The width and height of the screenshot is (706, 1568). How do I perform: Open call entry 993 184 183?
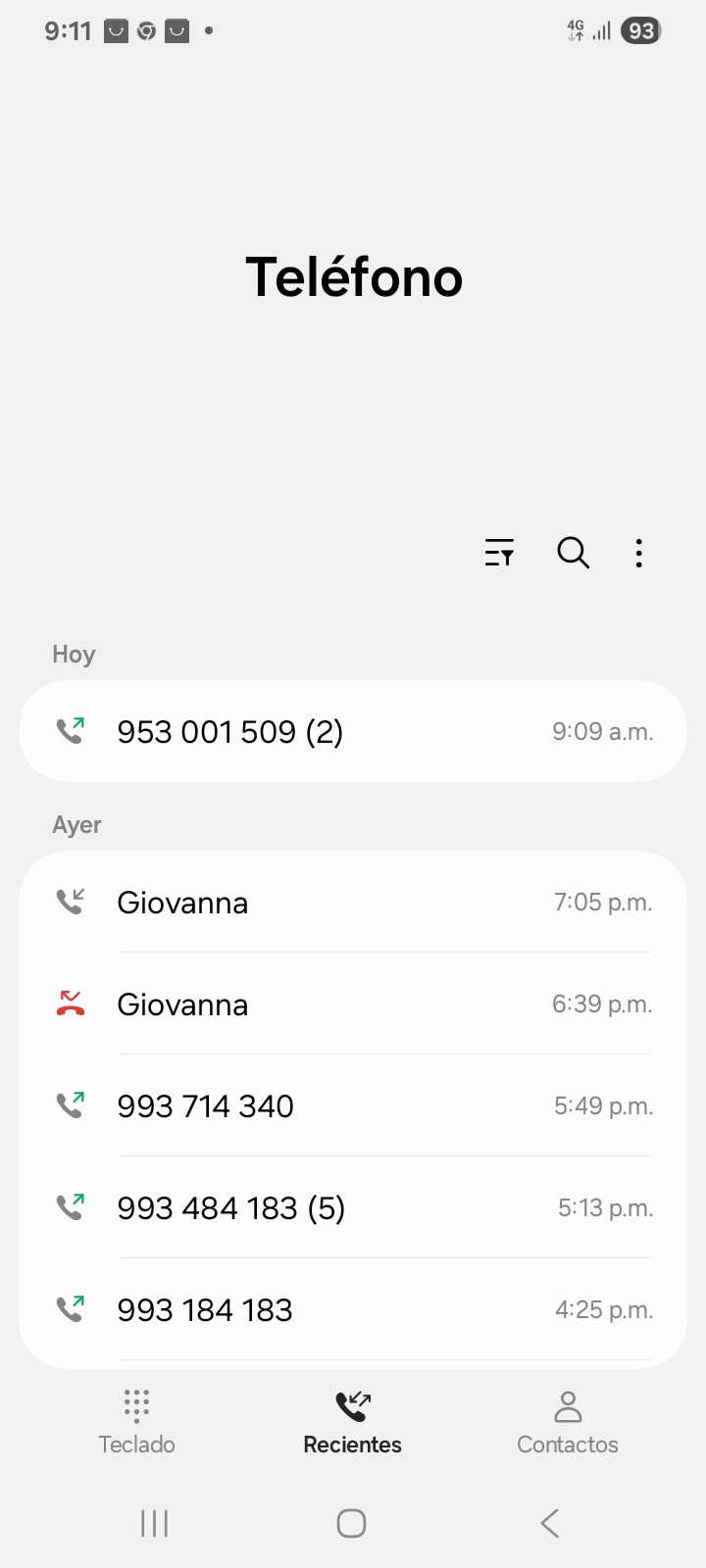point(353,1310)
